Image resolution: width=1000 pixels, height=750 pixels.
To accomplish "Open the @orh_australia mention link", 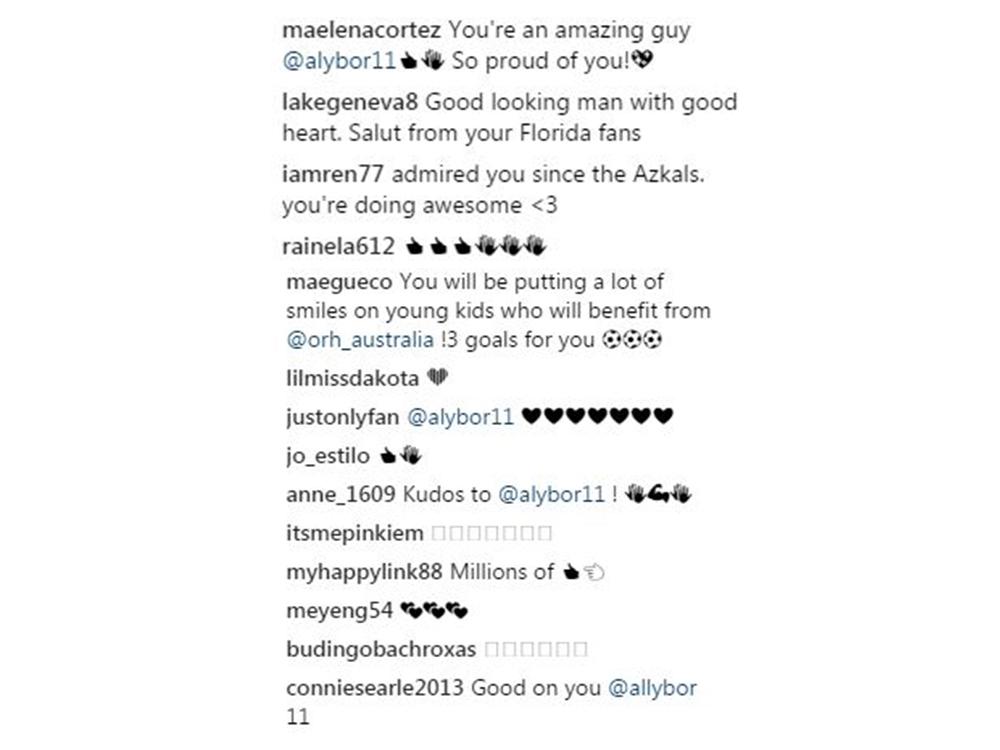I will pyautogui.click(x=360, y=340).
